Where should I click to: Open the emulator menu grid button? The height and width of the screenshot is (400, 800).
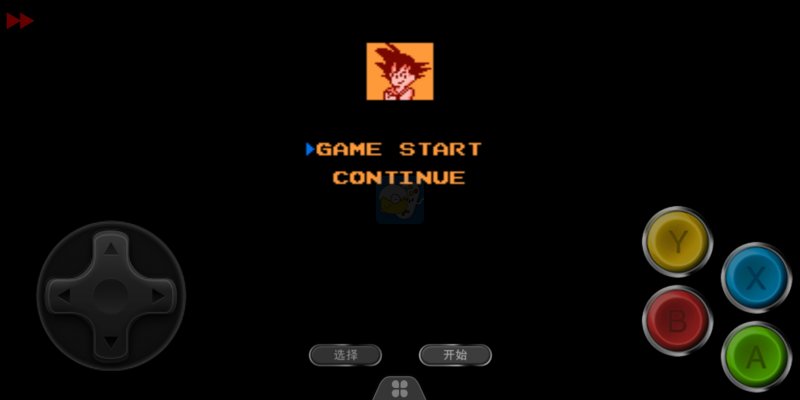tap(399, 388)
